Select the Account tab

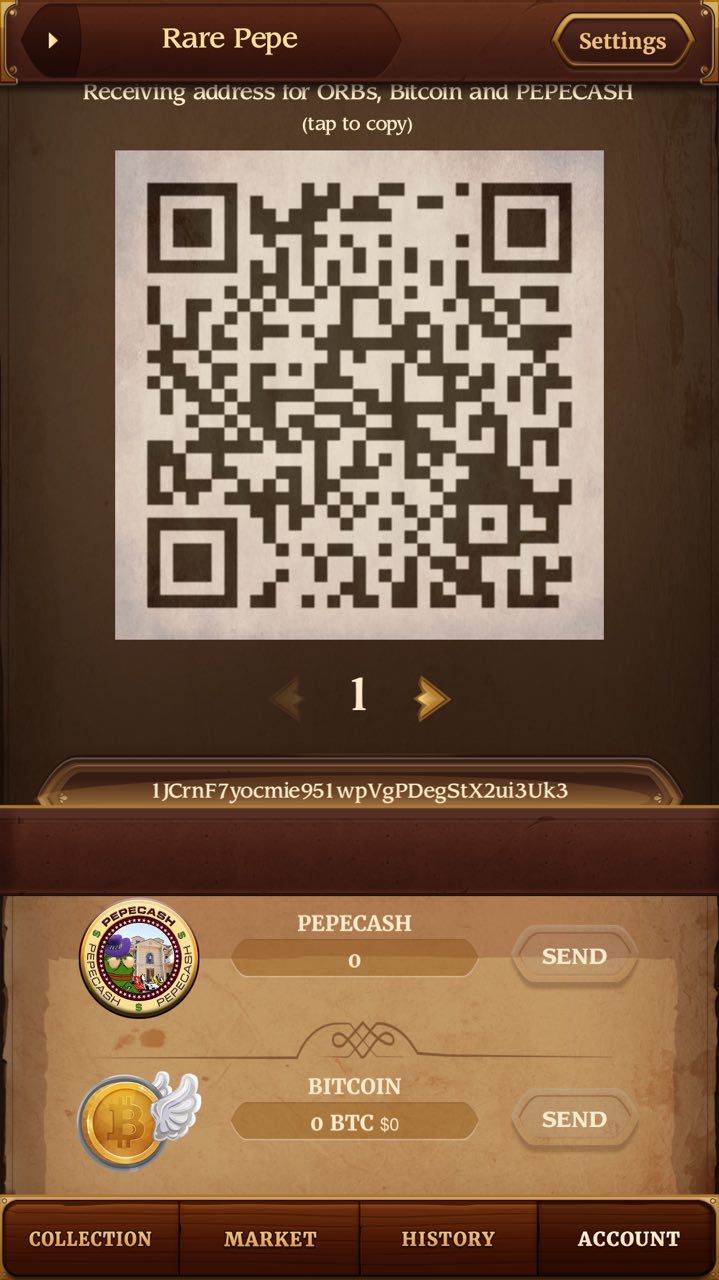[628, 1239]
